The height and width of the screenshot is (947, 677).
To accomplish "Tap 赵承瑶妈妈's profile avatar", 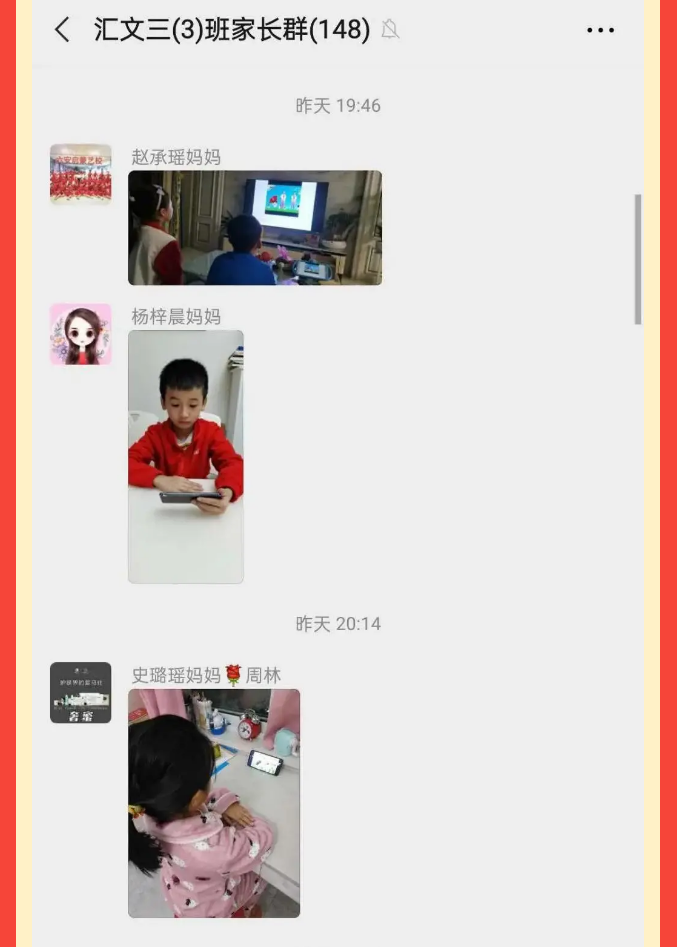I will [x=81, y=174].
